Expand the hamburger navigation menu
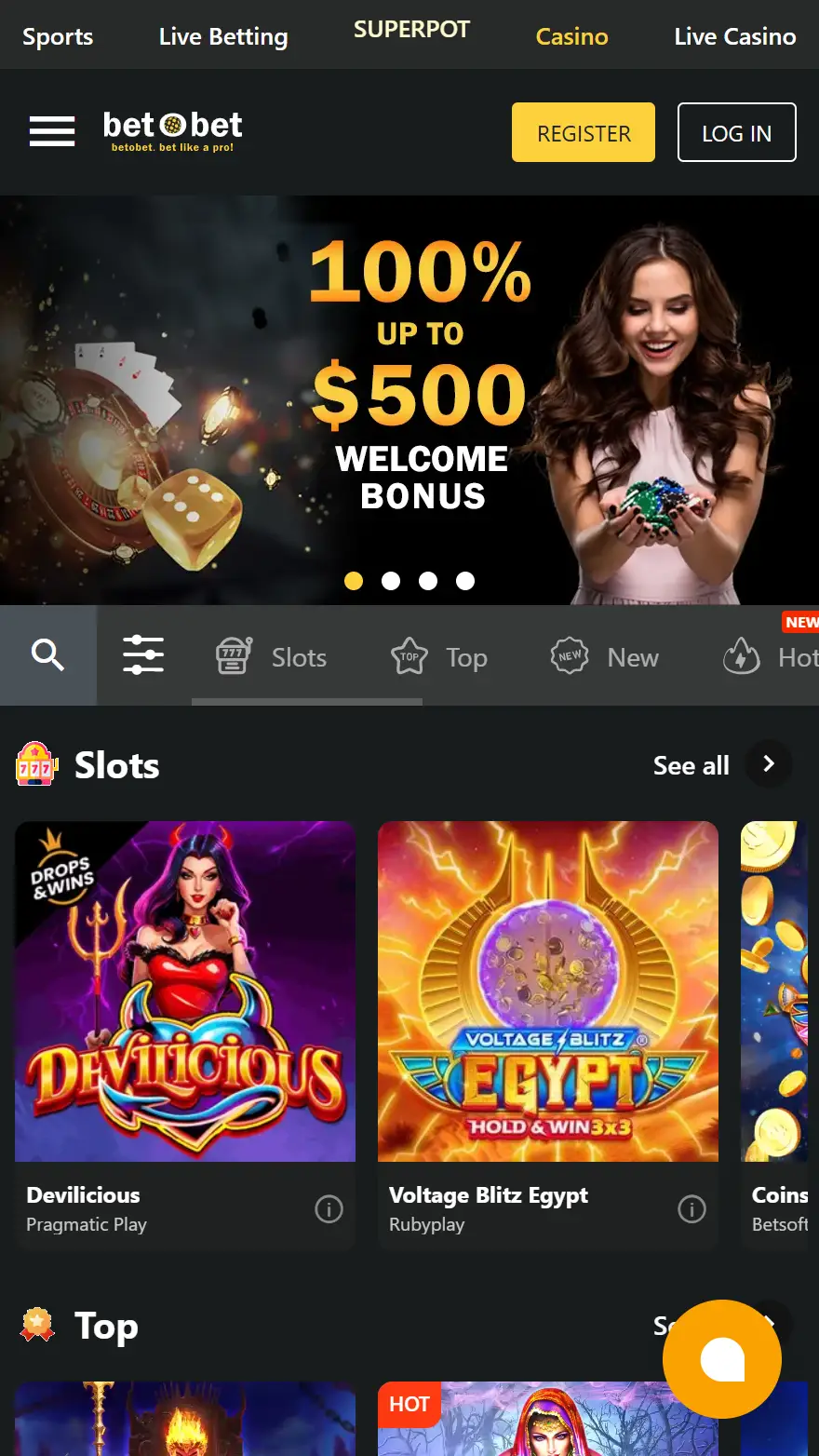819x1456 pixels. coord(51,131)
